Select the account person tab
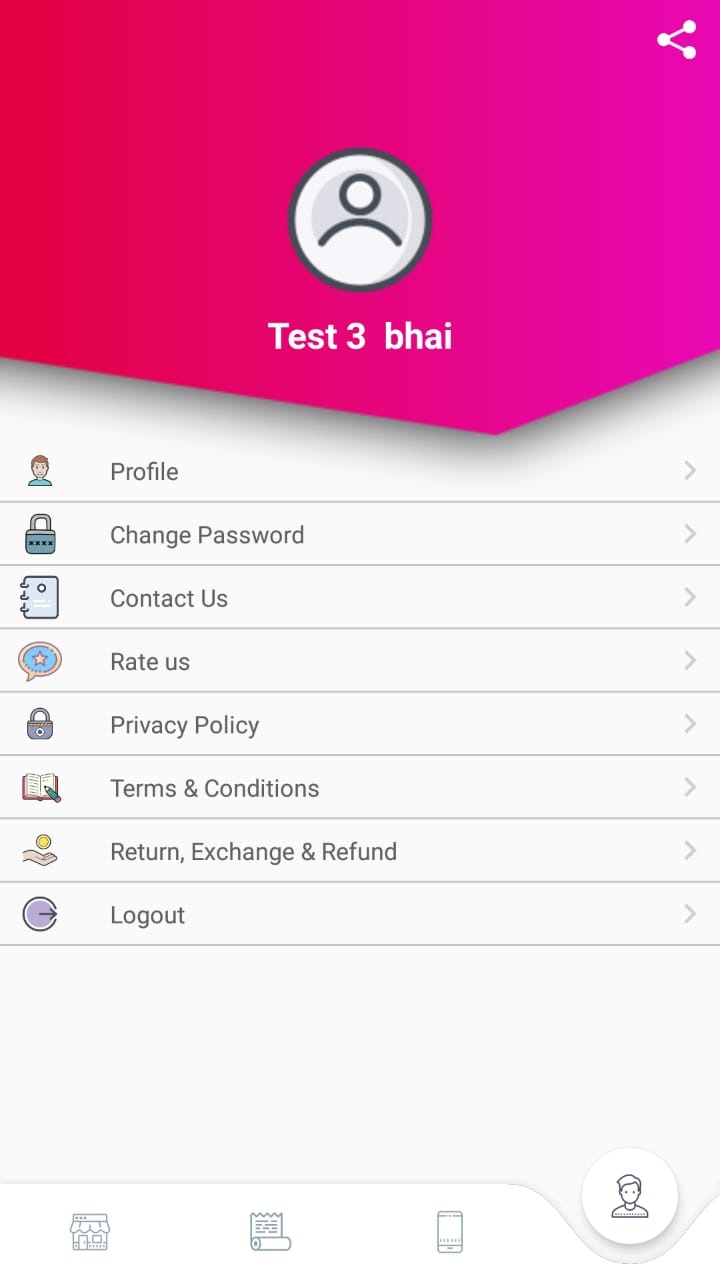This screenshot has height=1280, width=720. tap(630, 1196)
